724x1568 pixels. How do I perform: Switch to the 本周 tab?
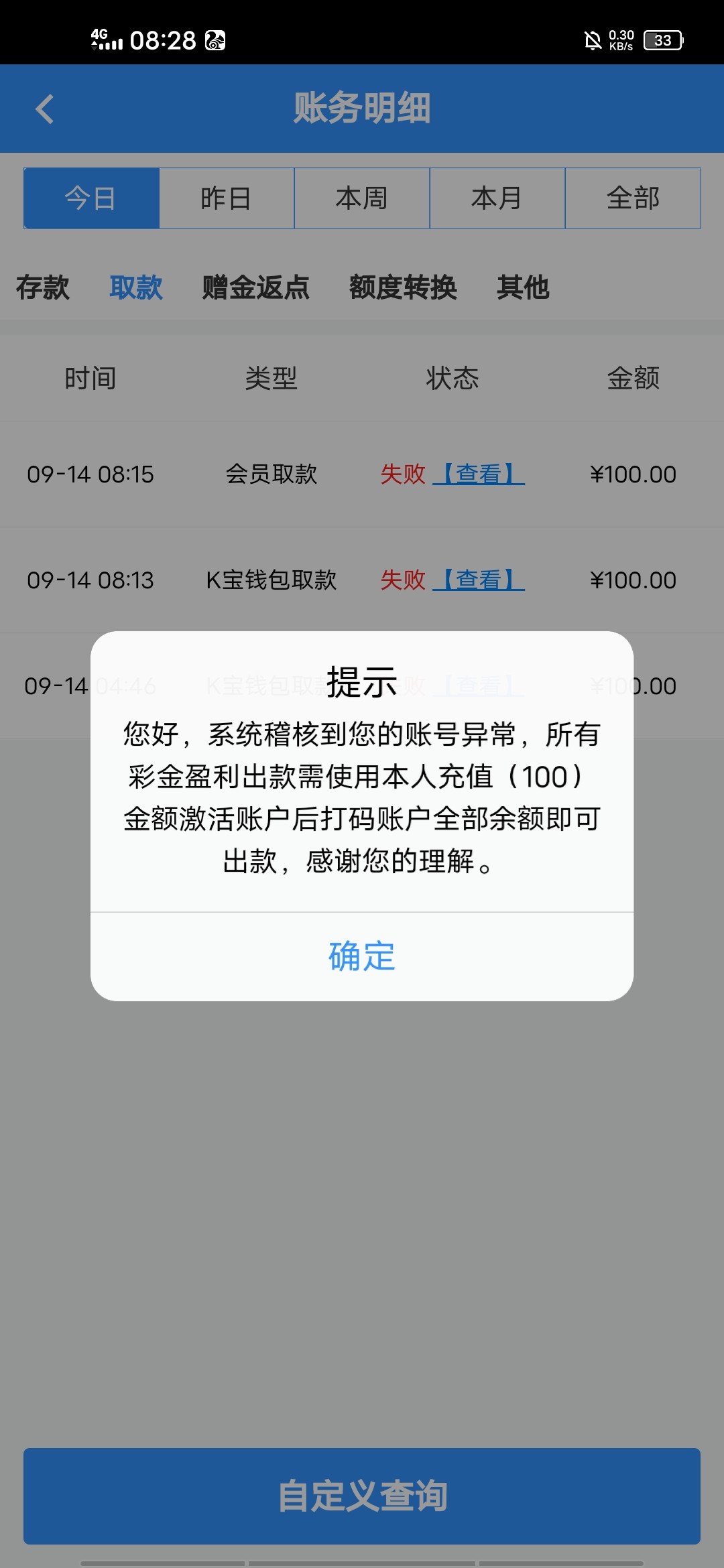click(x=362, y=198)
